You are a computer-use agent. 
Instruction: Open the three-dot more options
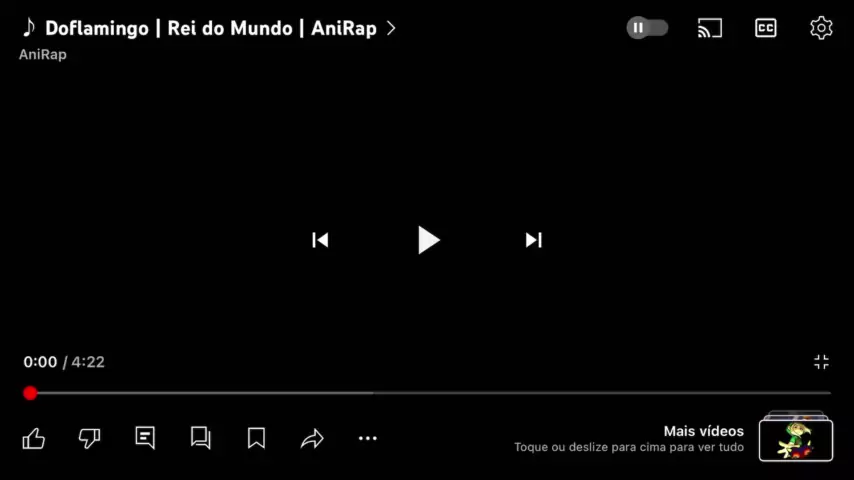point(367,438)
